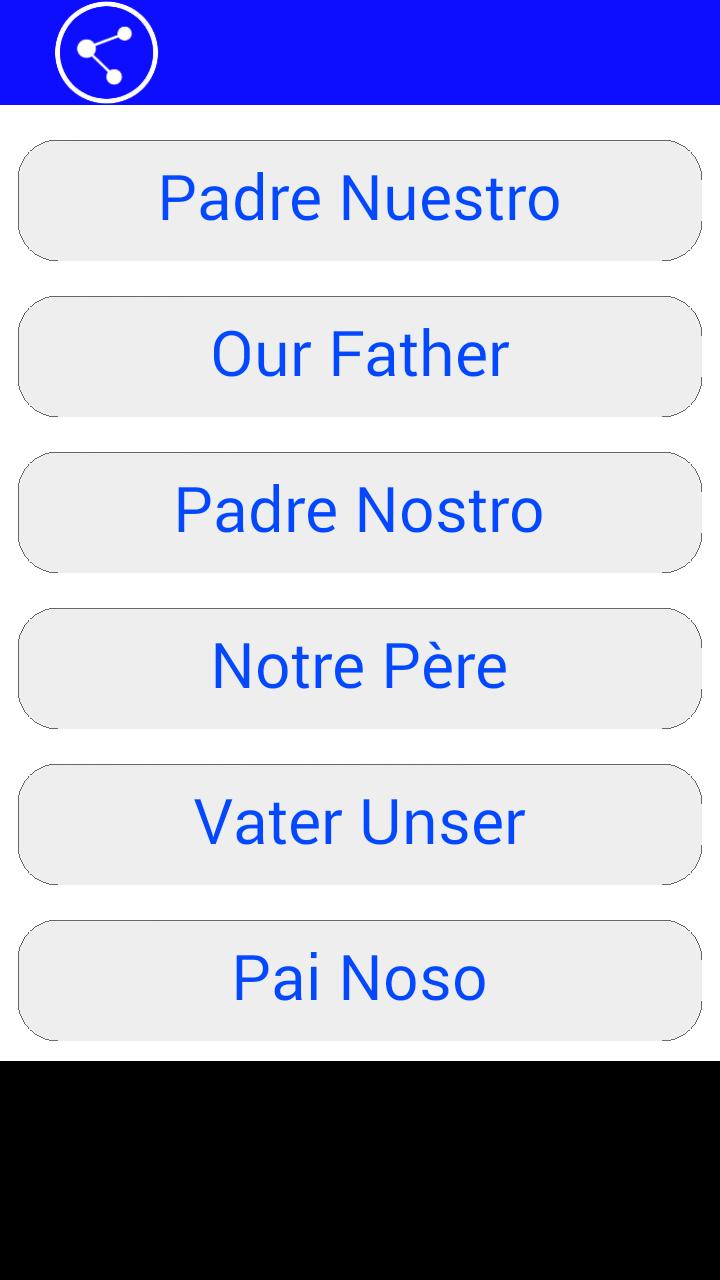Activate sharing via the blue header icon
The height and width of the screenshot is (1280, 720).
[x=105, y=52]
